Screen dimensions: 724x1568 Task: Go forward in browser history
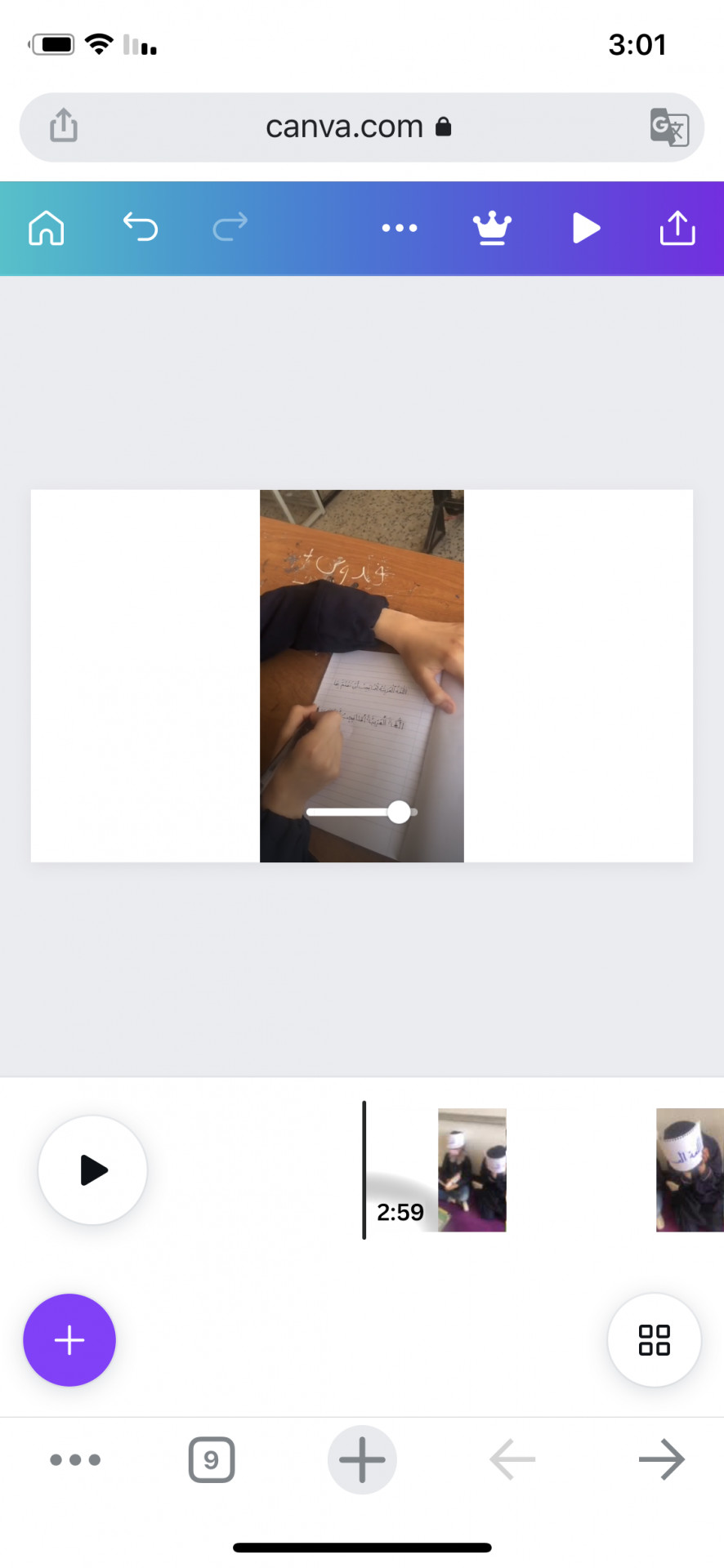coord(661,1459)
